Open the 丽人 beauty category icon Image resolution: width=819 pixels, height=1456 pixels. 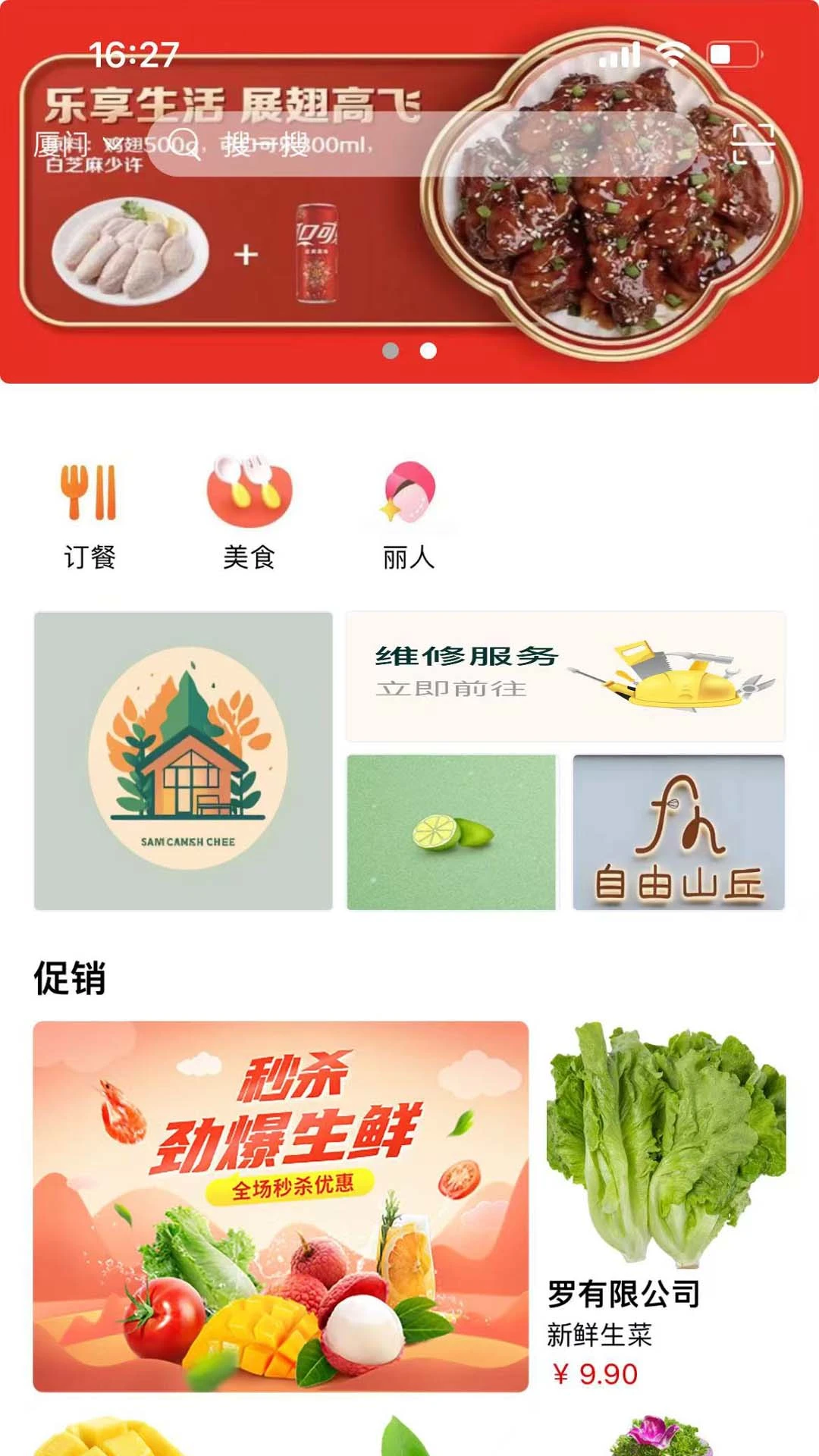(x=408, y=491)
